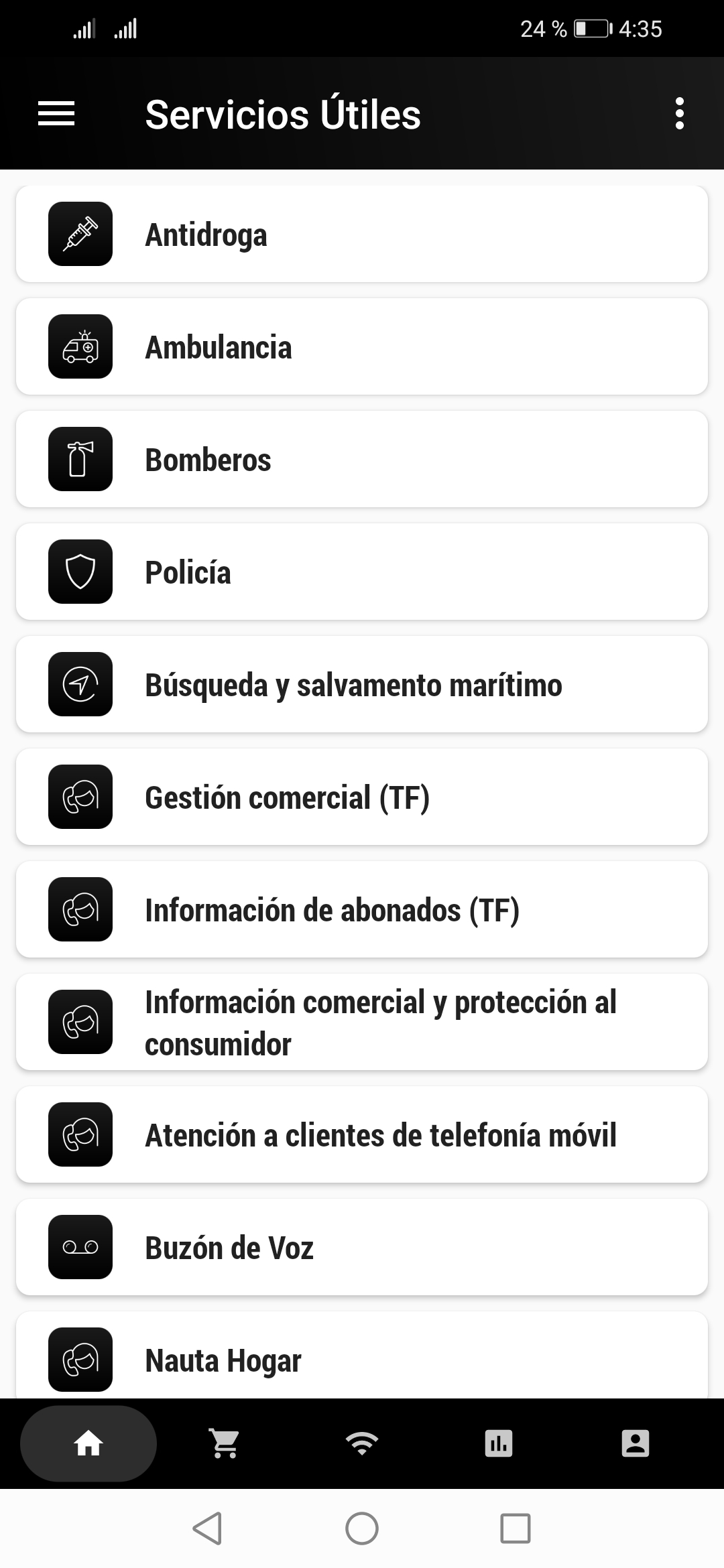Image resolution: width=724 pixels, height=1568 pixels.
Task: Open Información comercial y protección al consumidor
Action: click(x=362, y=1023)
